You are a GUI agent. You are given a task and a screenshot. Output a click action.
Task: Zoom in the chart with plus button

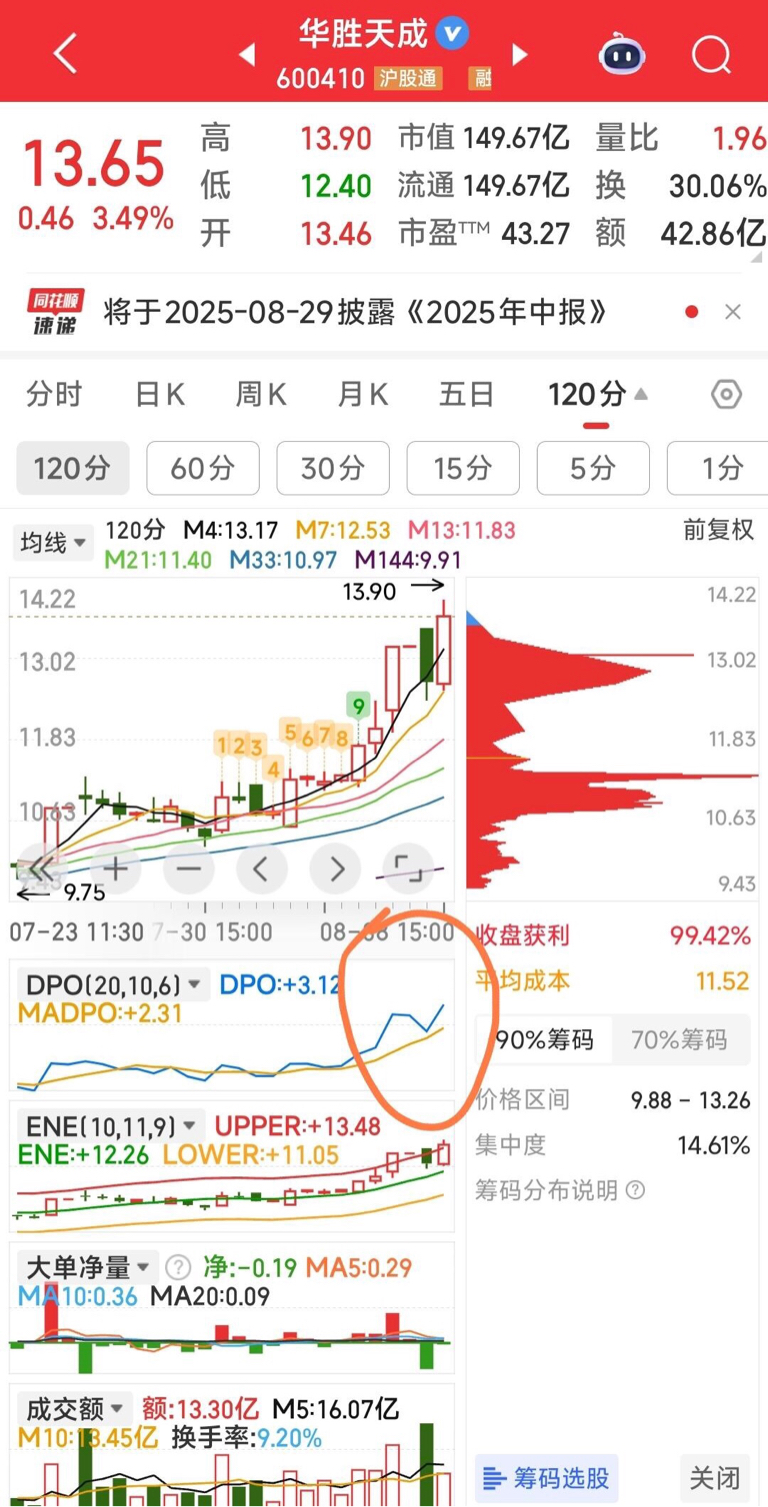point(116,868)
